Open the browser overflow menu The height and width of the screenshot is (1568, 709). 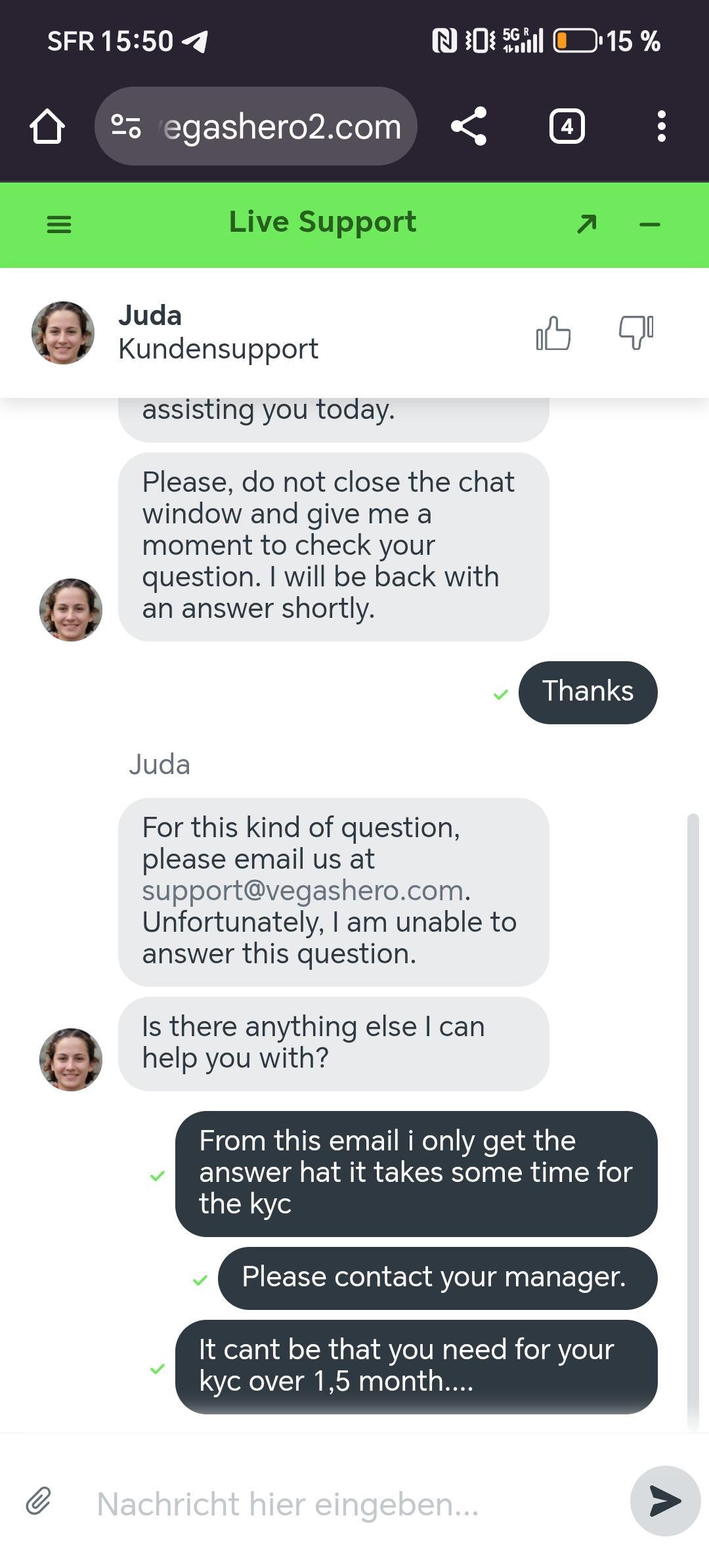pos(661,126)
